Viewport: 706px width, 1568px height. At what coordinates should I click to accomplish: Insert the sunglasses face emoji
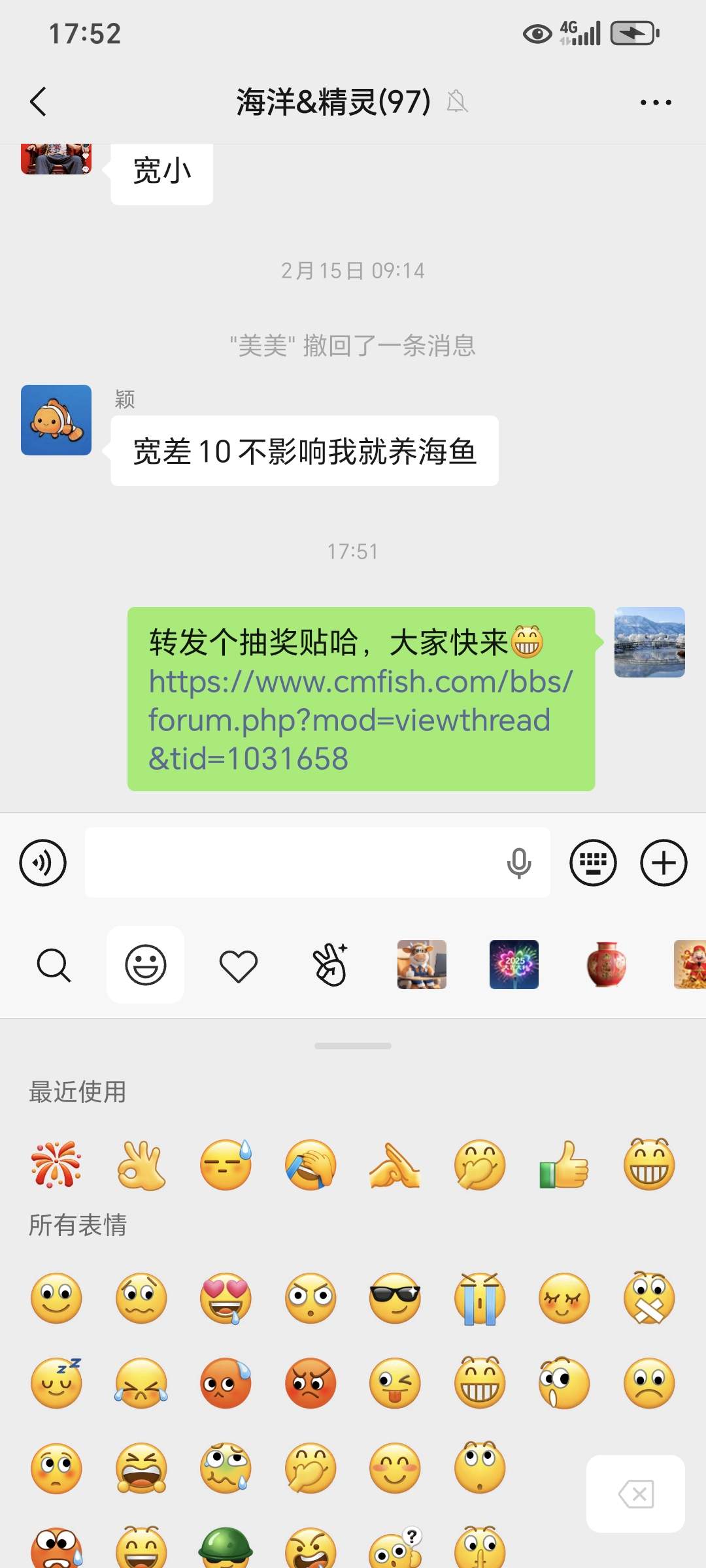click(395, 1298)
